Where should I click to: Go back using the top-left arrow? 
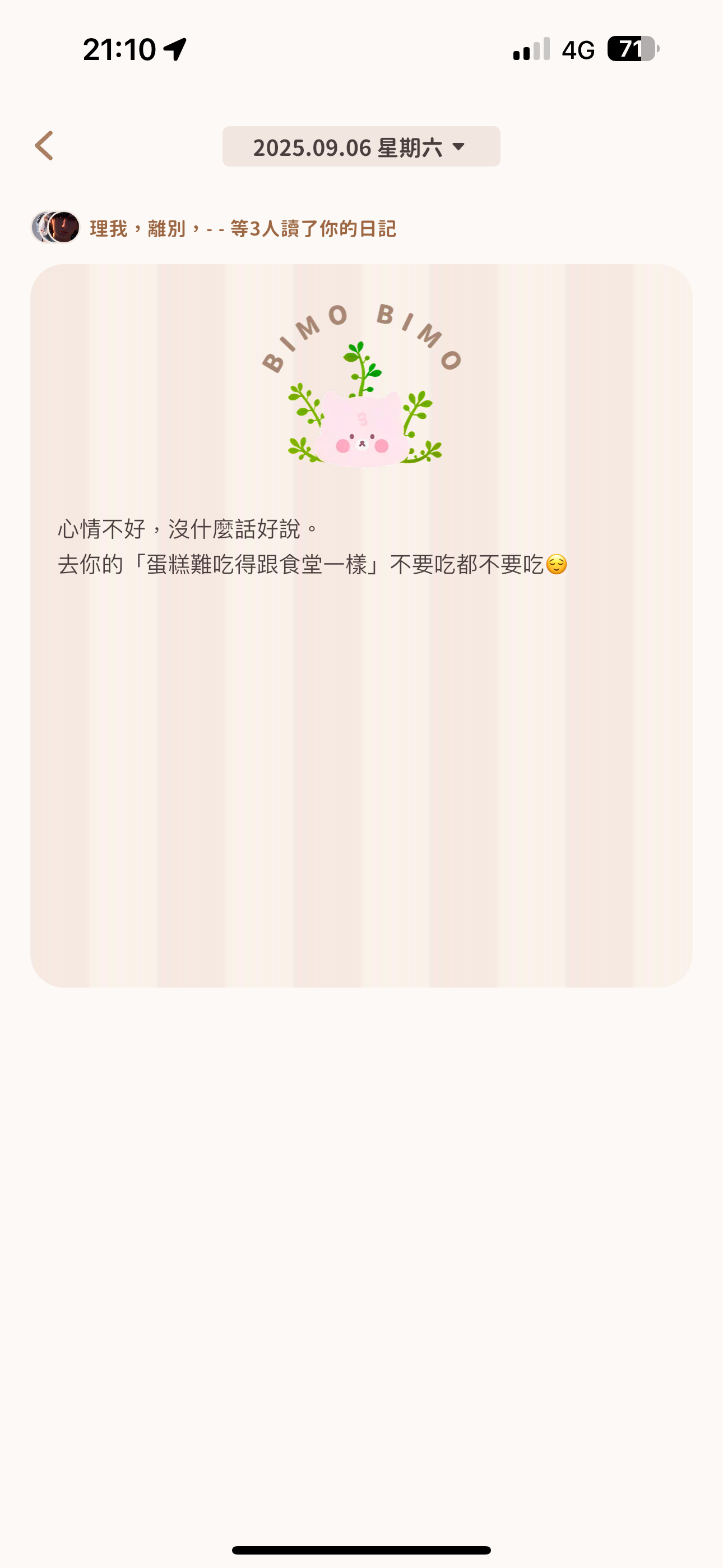coord(44,146)
